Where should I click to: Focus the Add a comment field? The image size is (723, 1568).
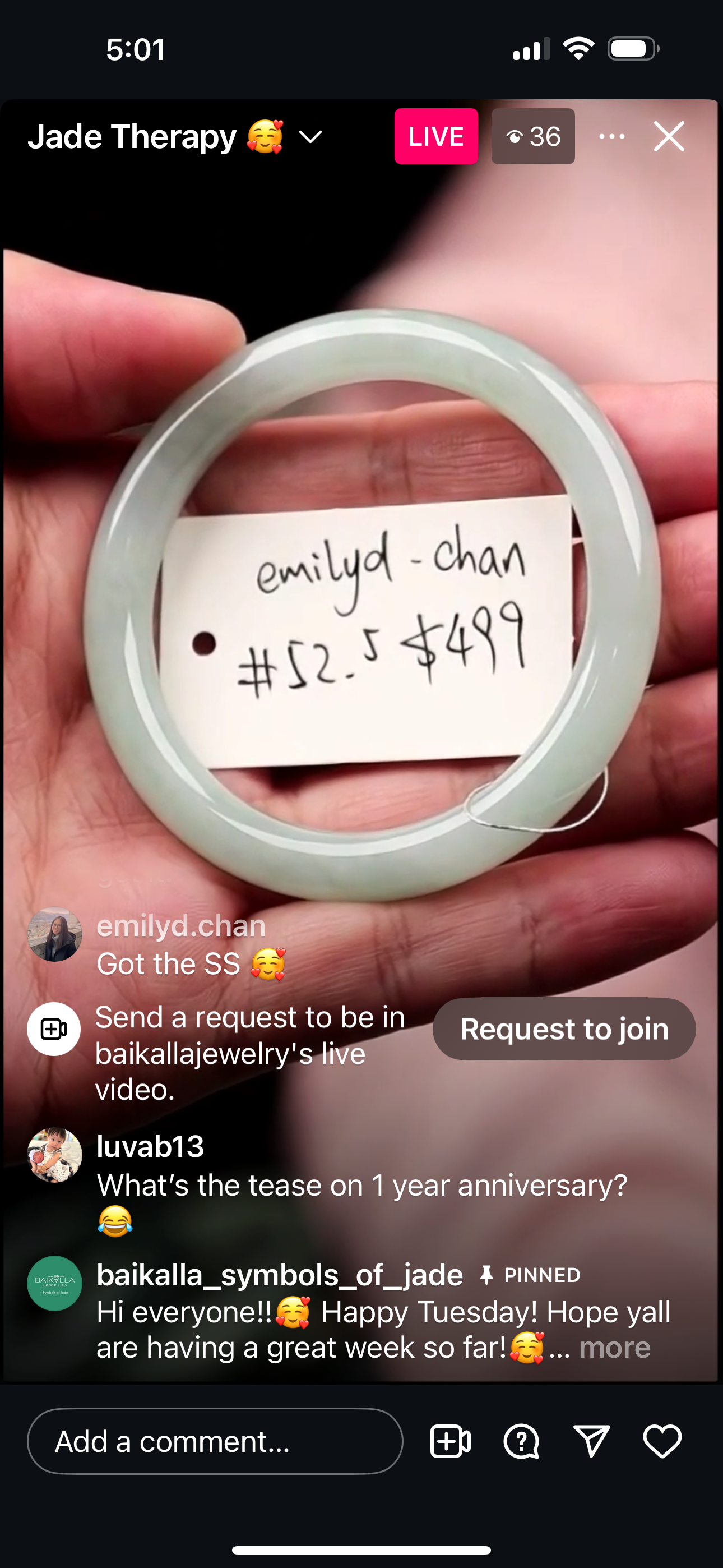coord(215,1441)
